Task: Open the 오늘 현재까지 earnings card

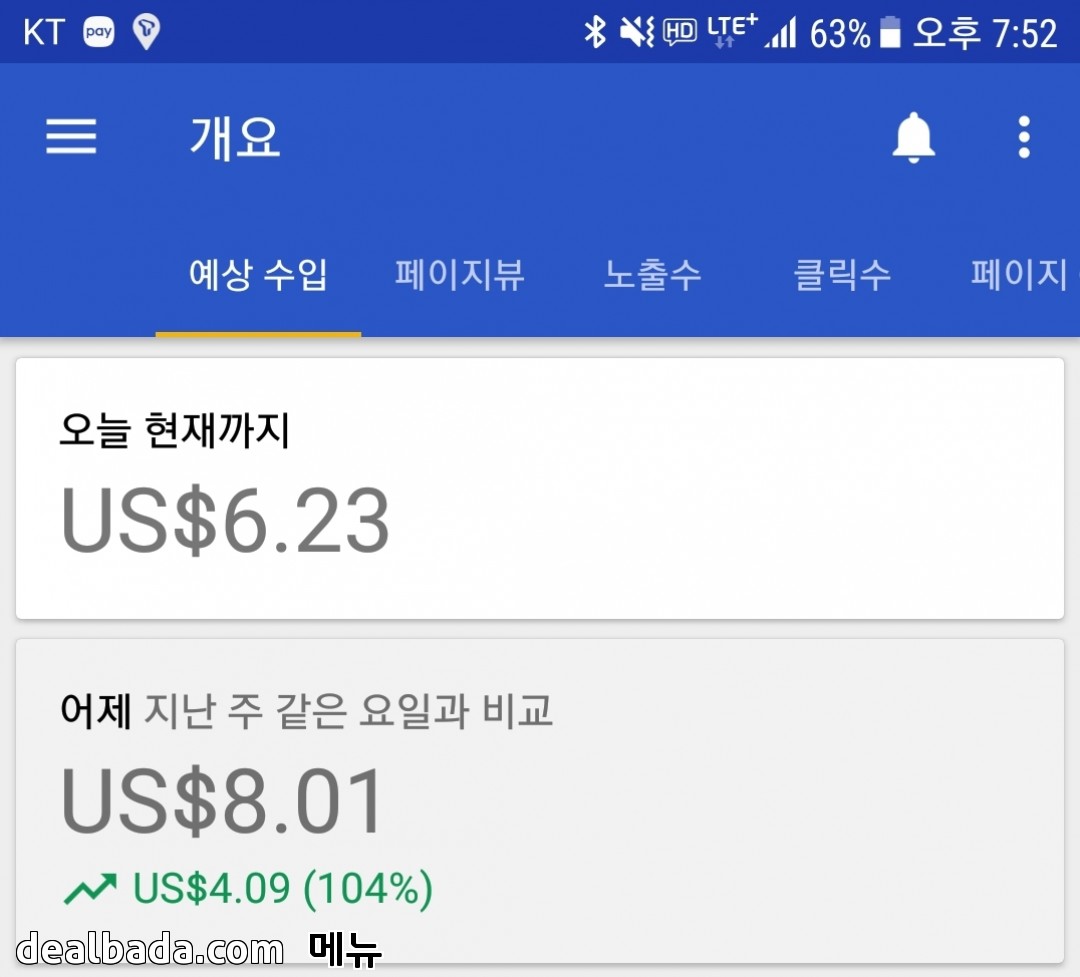Action: 540,488
